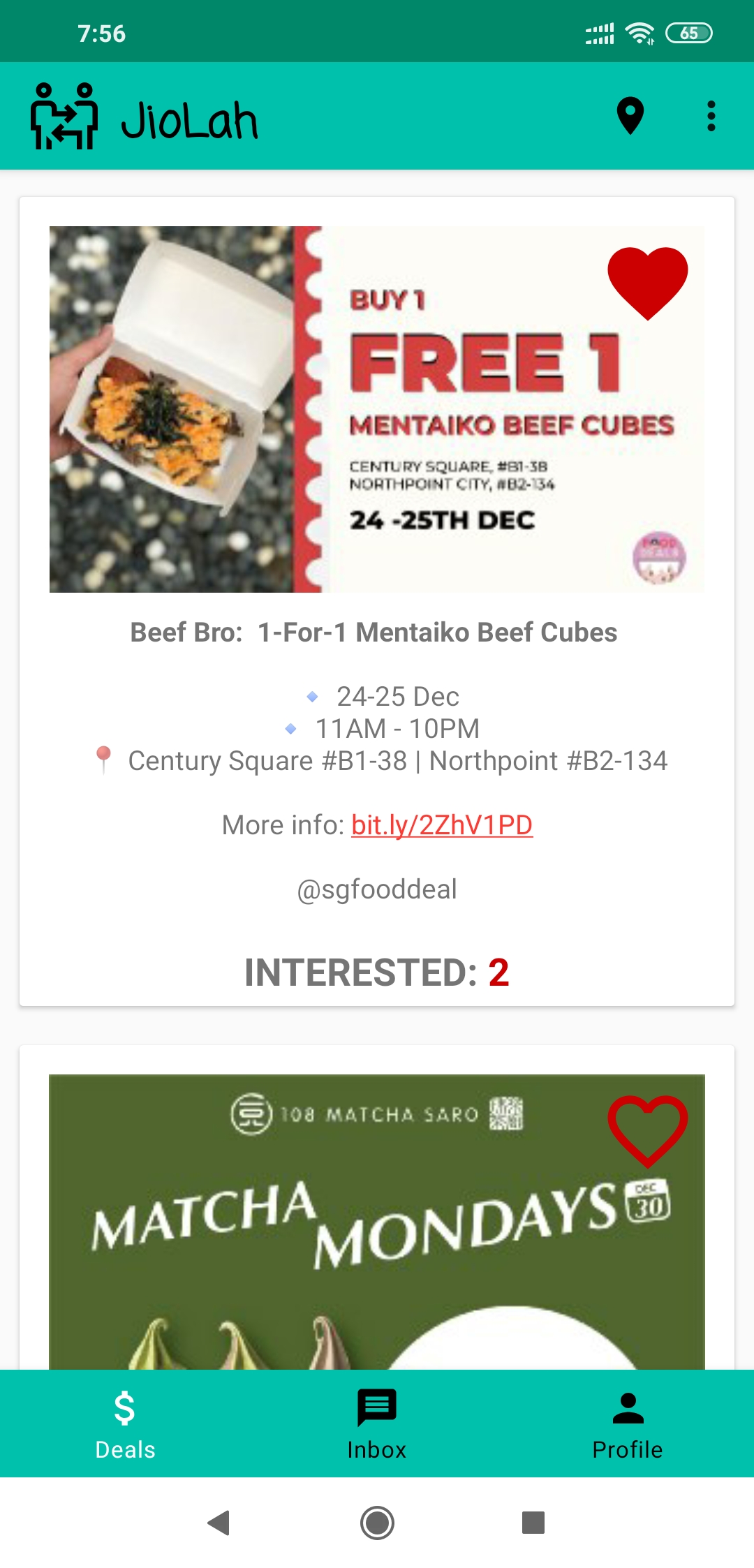Screen dimensions: 754x1568
Task: Go to the Profile tab
Action: coord(628,1424)
